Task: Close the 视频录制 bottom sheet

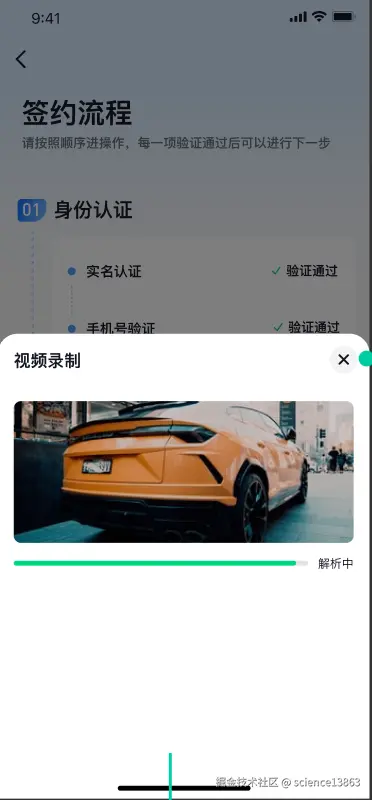Action: [x=343, y=360]
